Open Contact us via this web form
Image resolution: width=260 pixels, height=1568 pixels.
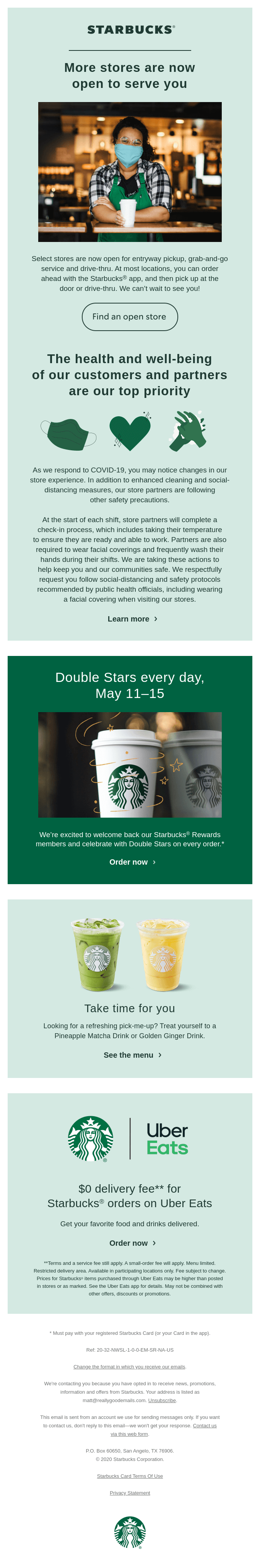[204, 1425]
